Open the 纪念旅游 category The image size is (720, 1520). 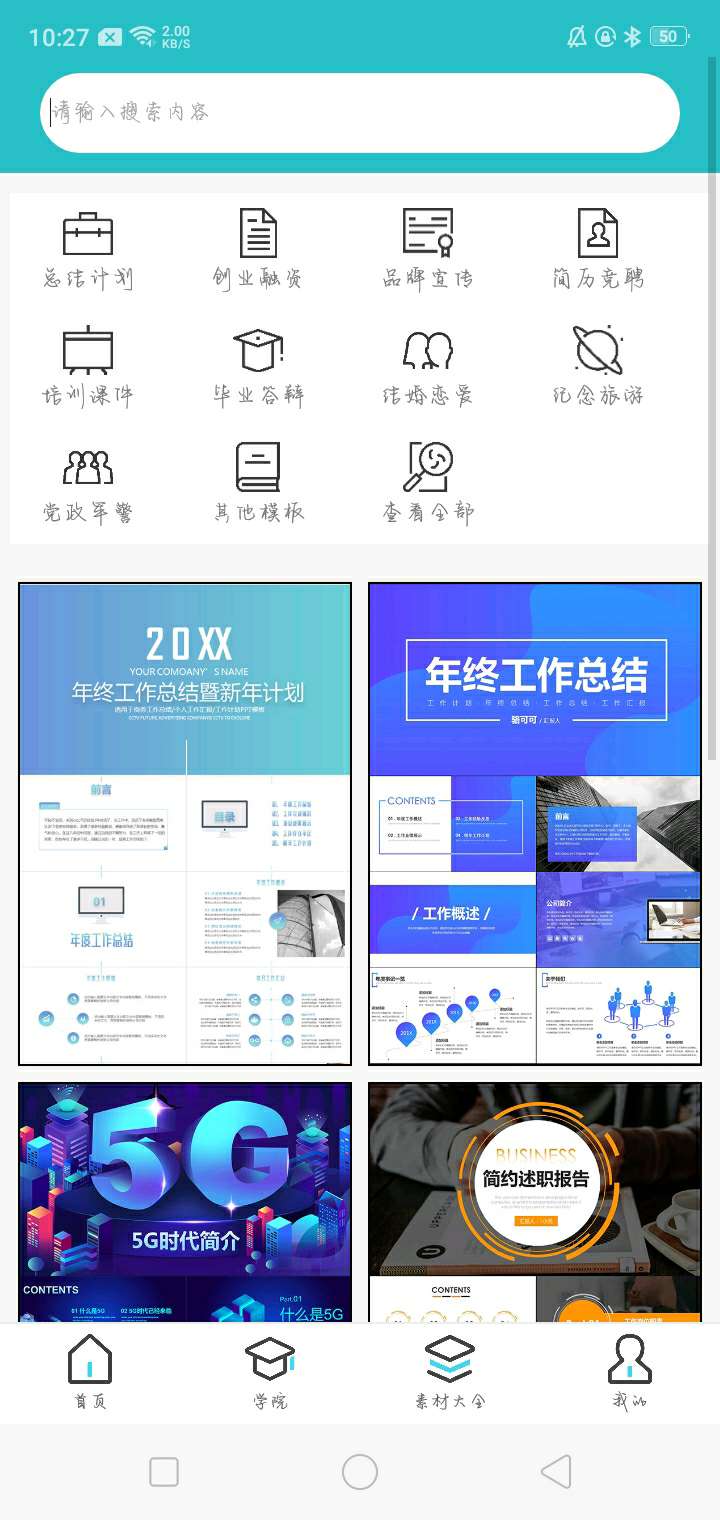tap(598, 368)
